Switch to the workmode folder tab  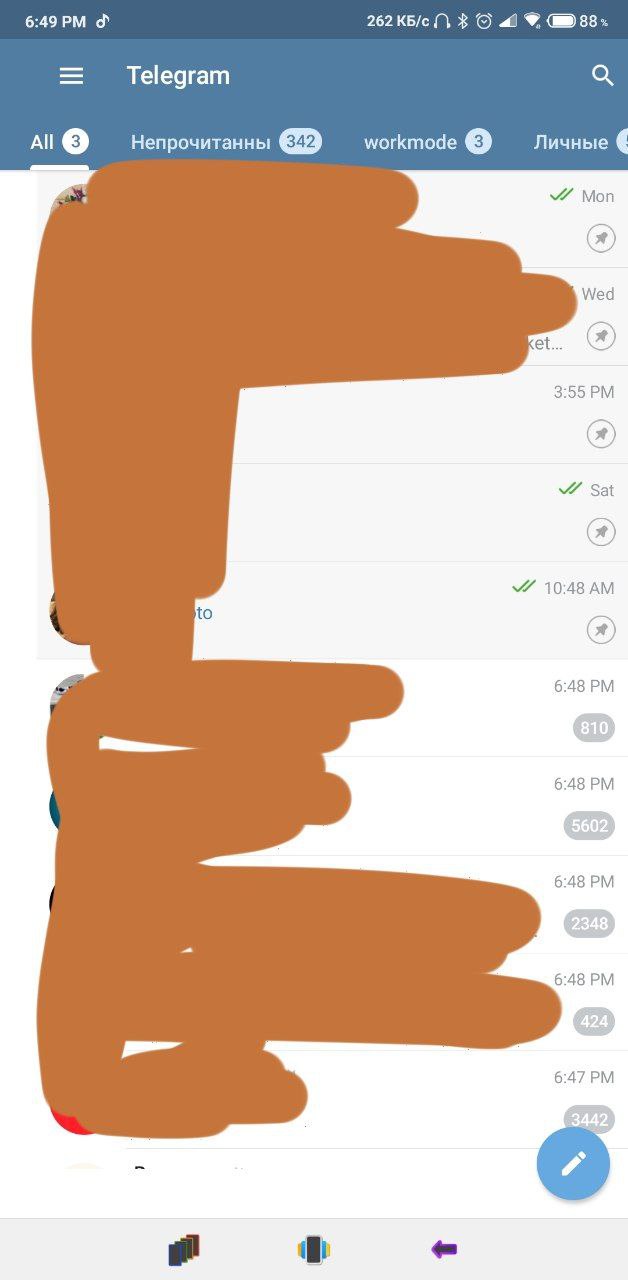427,142
